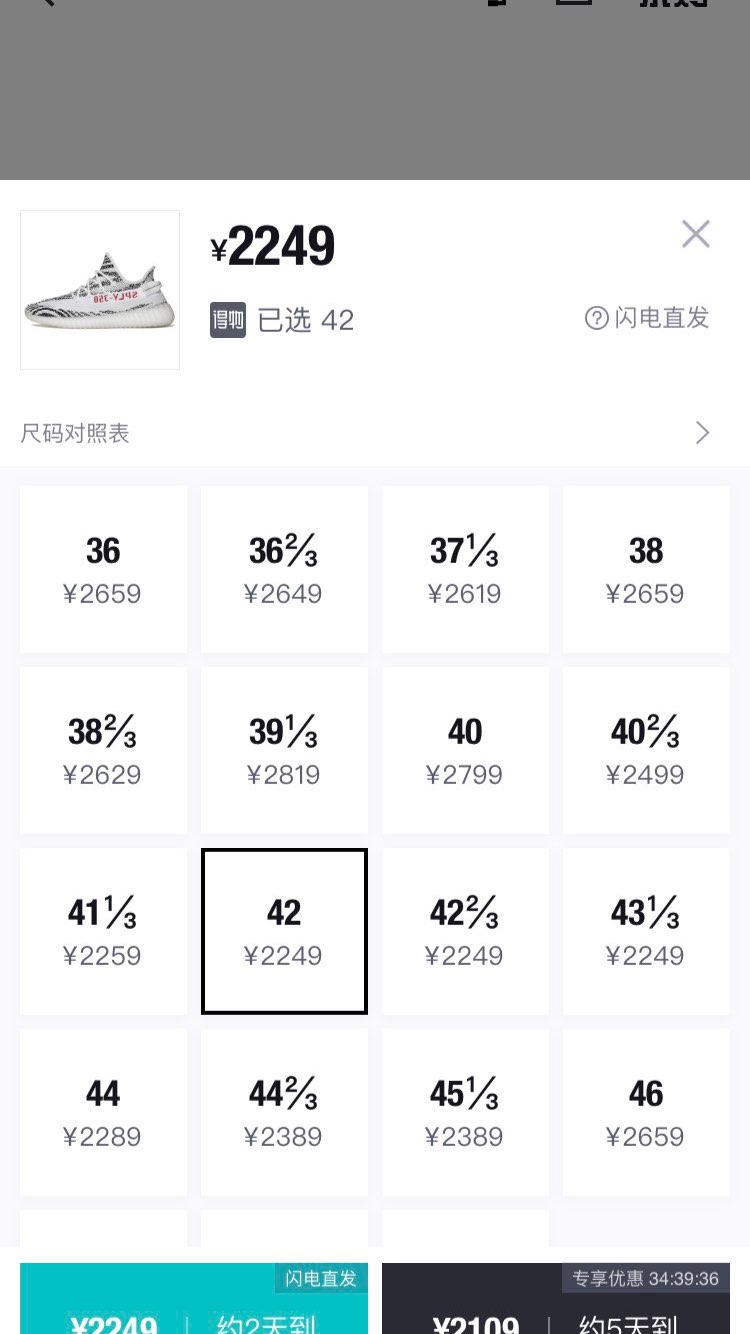Select size 38 for ¥2659
The width and height of the screenshot is (750, 1334).
point(646,569)
